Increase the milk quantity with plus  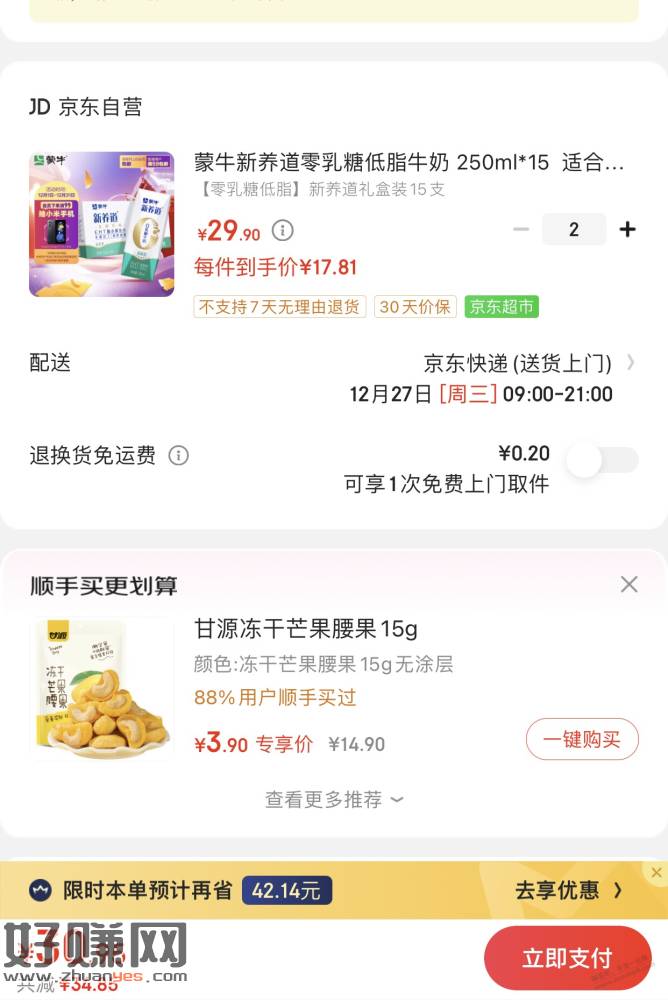point(627,230)
